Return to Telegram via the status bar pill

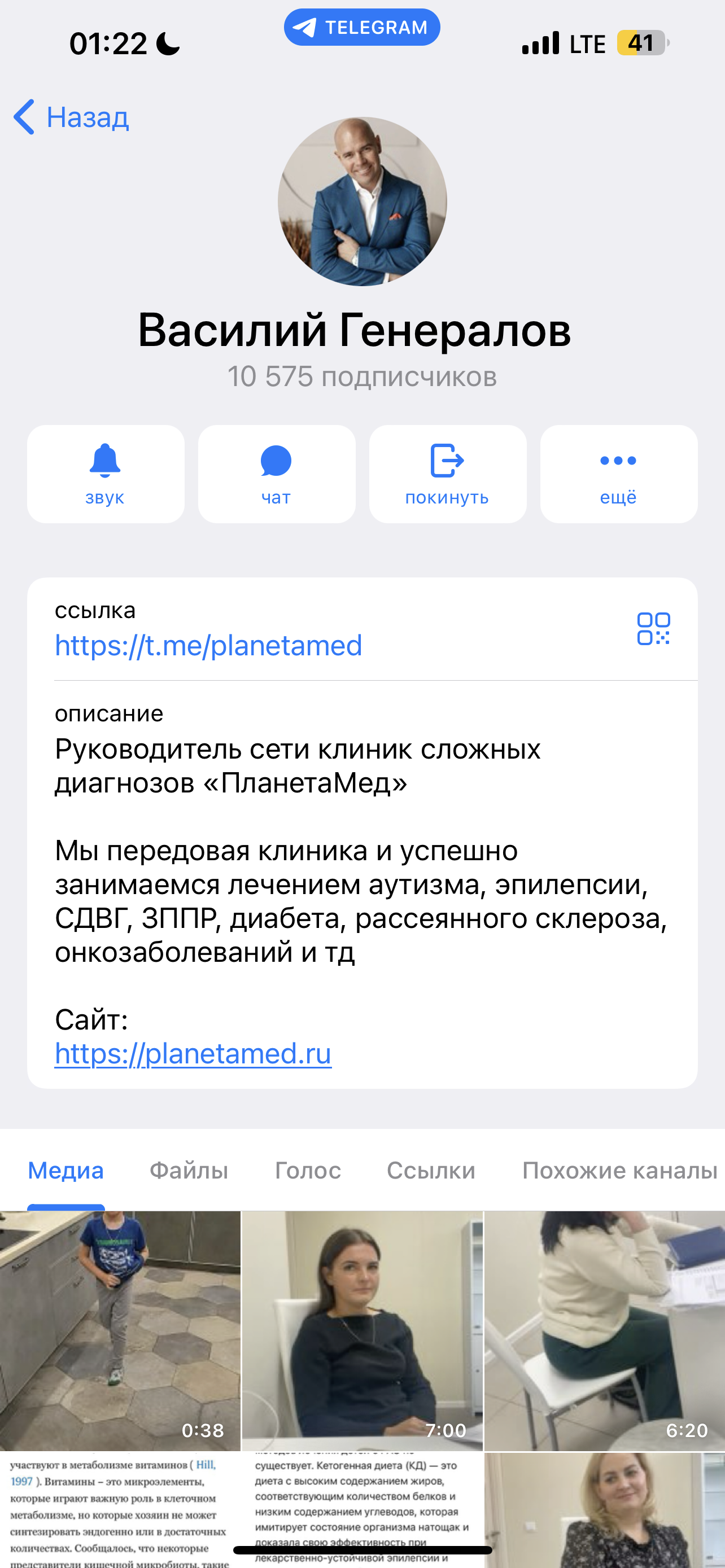pyautogui.click(x=362, y=28)
